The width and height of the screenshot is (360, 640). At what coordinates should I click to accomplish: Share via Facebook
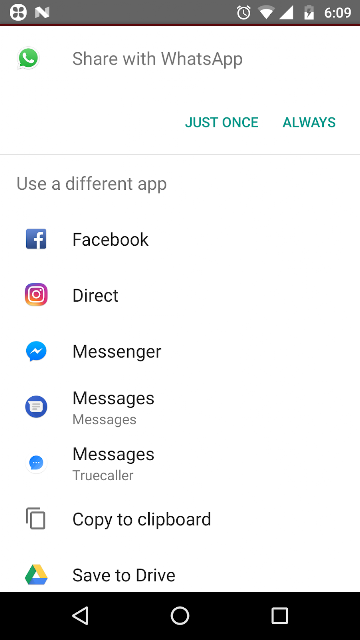click(x=180, y=239)
